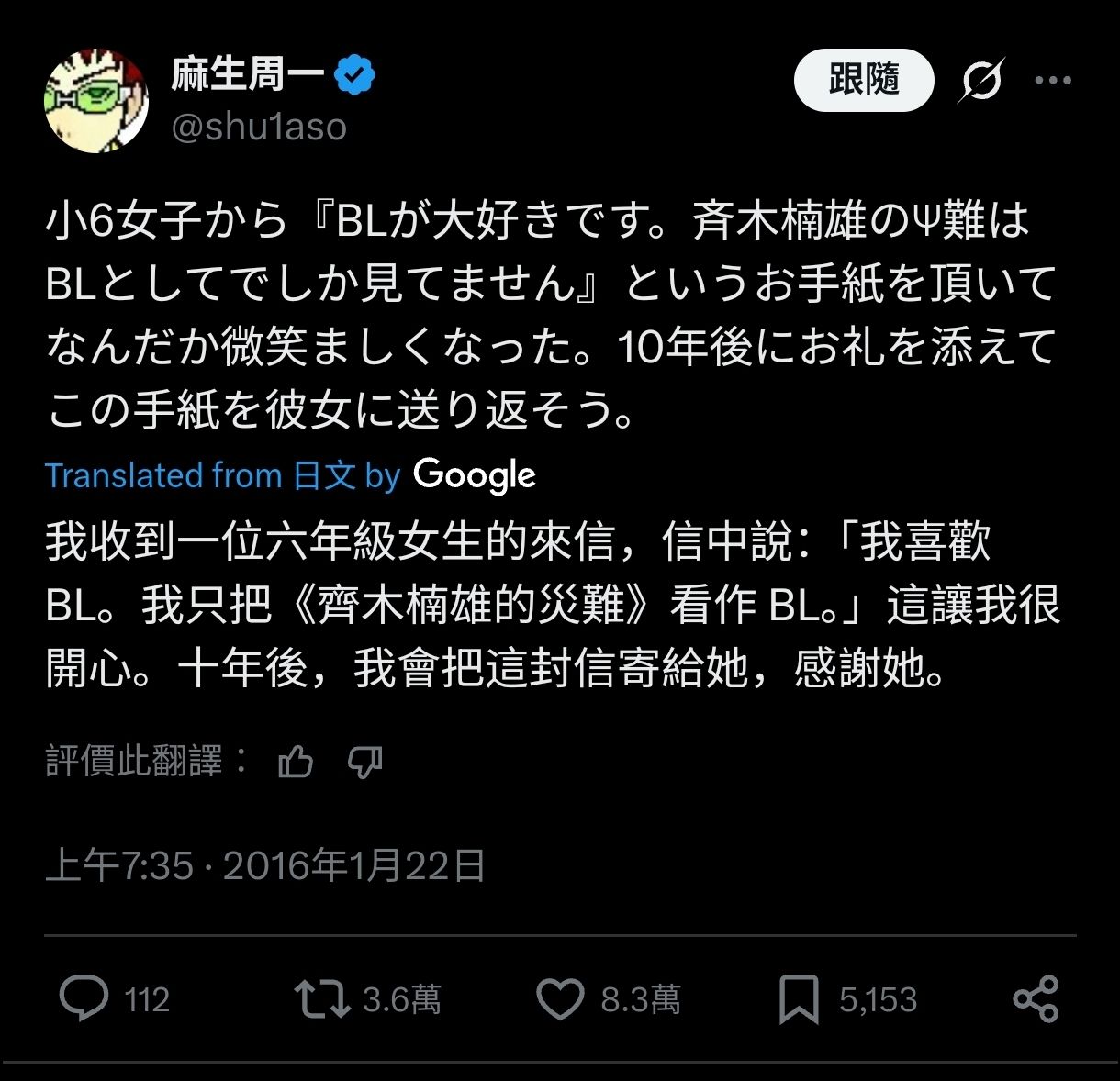Open 麻生周一's profile avatar
This screenshot has width=1120, height=1081.
96,100
